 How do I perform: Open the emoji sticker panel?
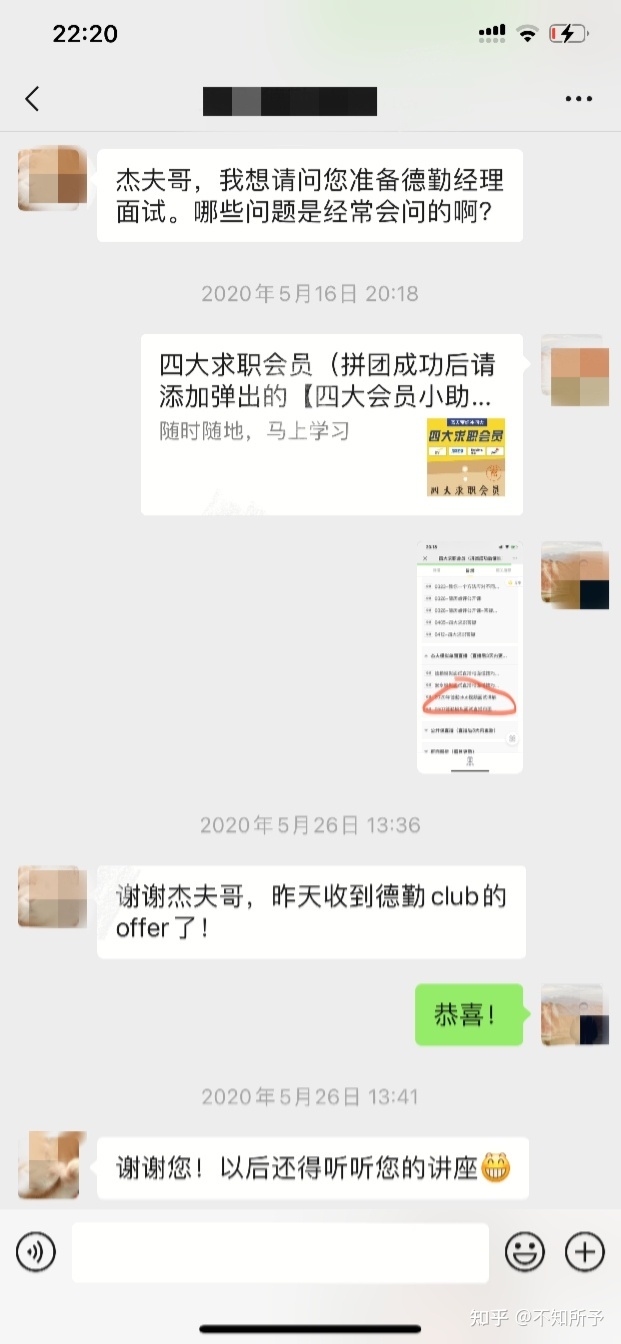click(525, 1251)
